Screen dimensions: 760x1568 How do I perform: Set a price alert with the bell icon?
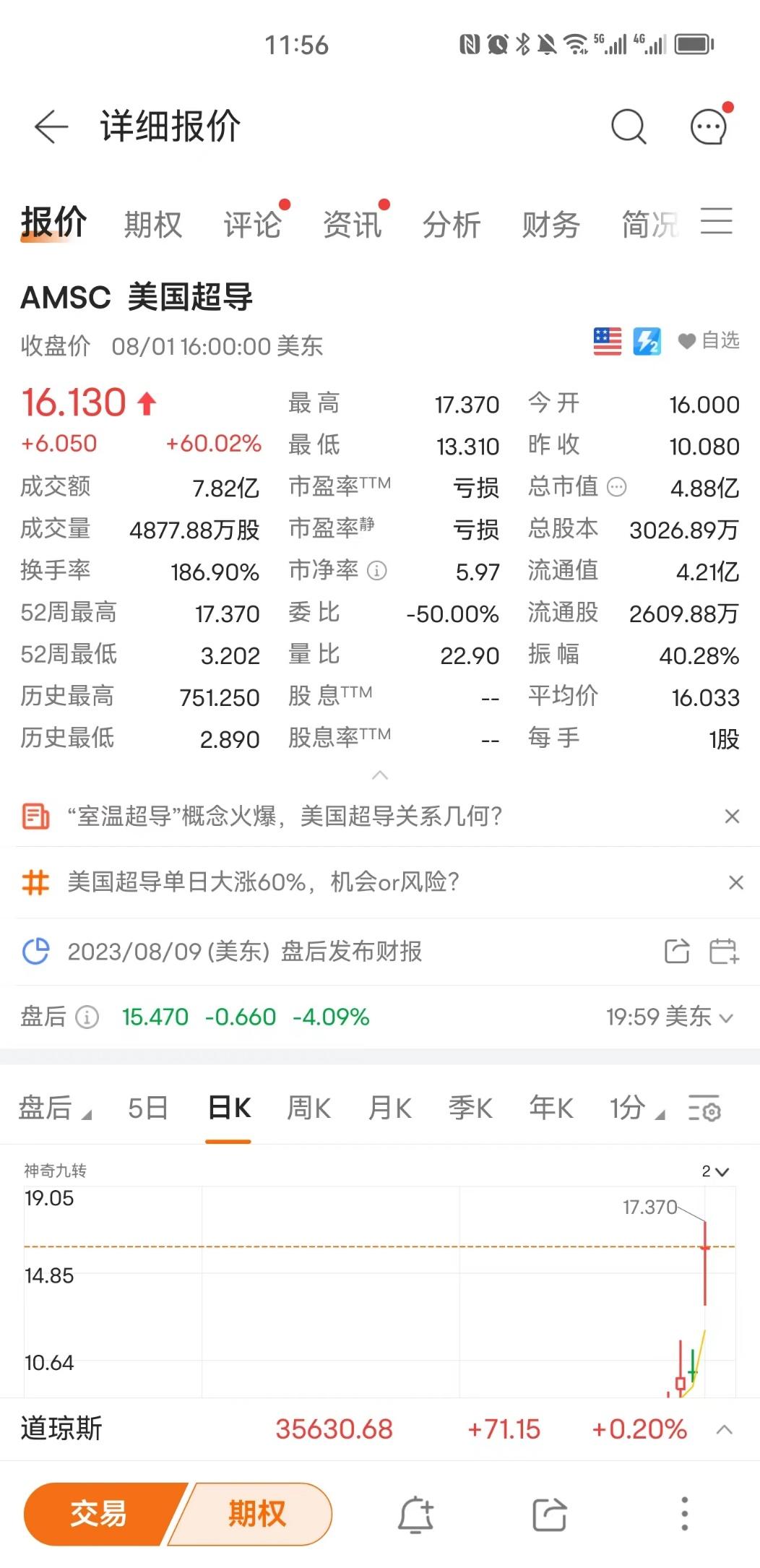[416, 1514]
